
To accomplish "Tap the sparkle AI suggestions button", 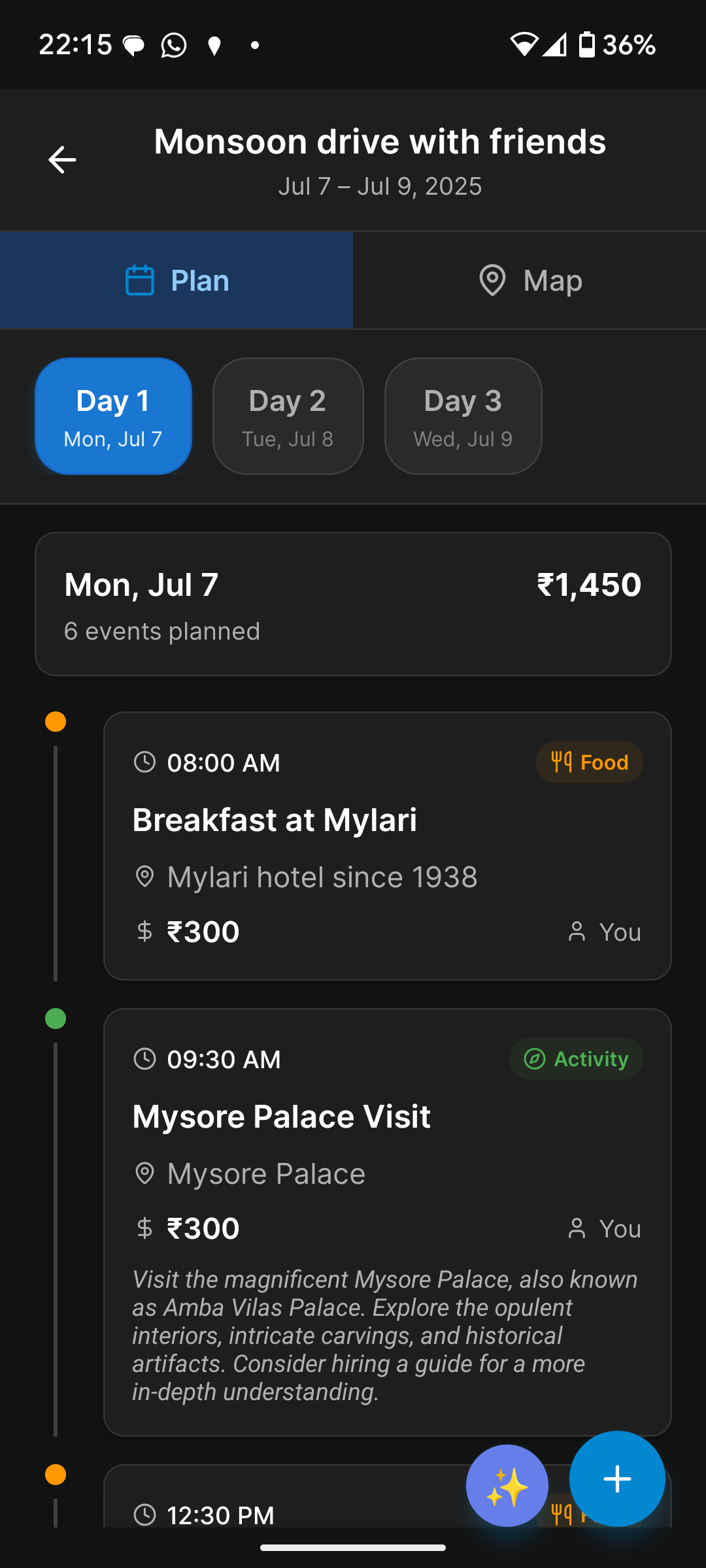I will pyautogui.click(x=507, y=1486).
